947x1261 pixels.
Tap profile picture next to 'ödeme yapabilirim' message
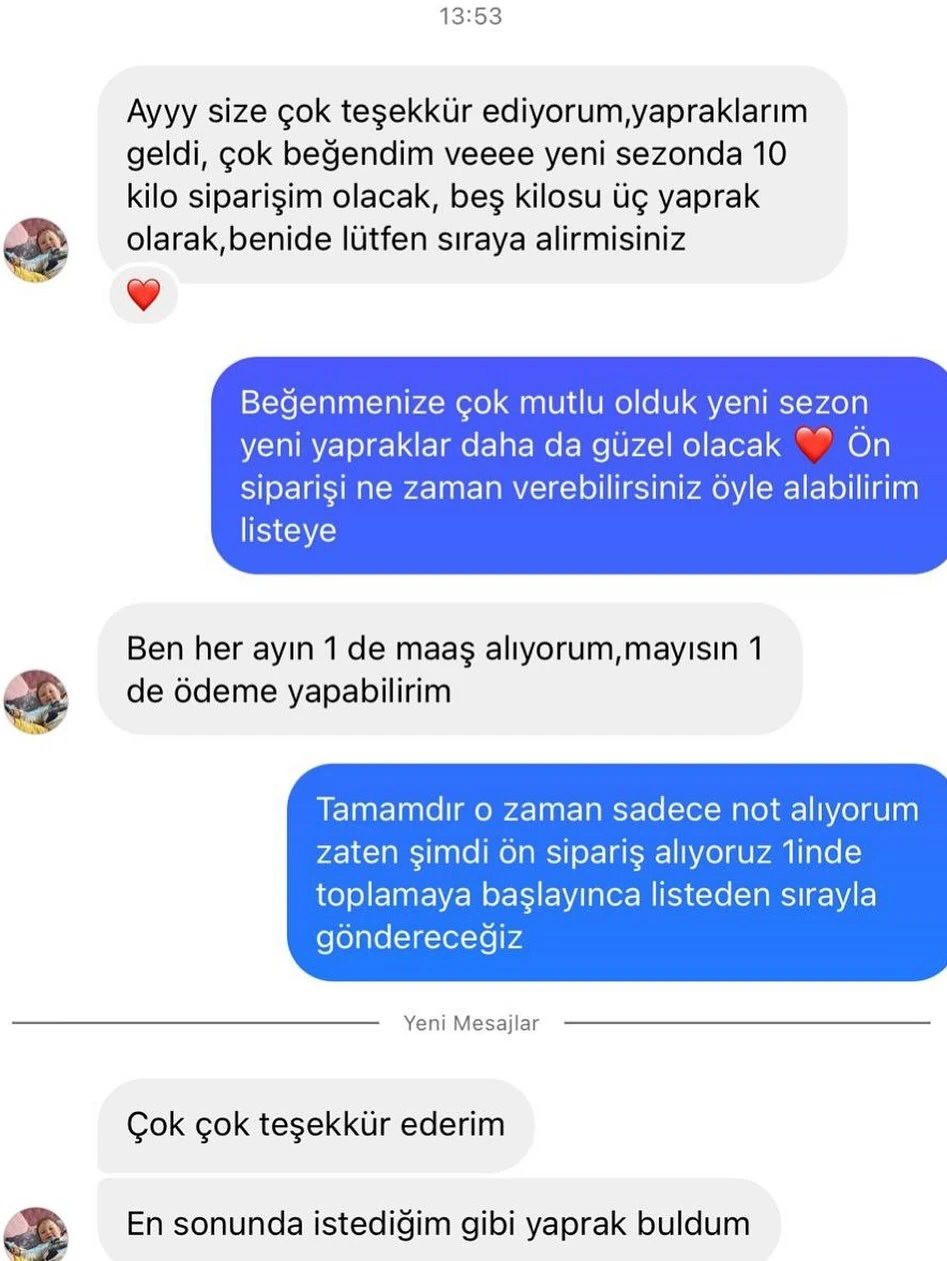click(x=36, y=701)
